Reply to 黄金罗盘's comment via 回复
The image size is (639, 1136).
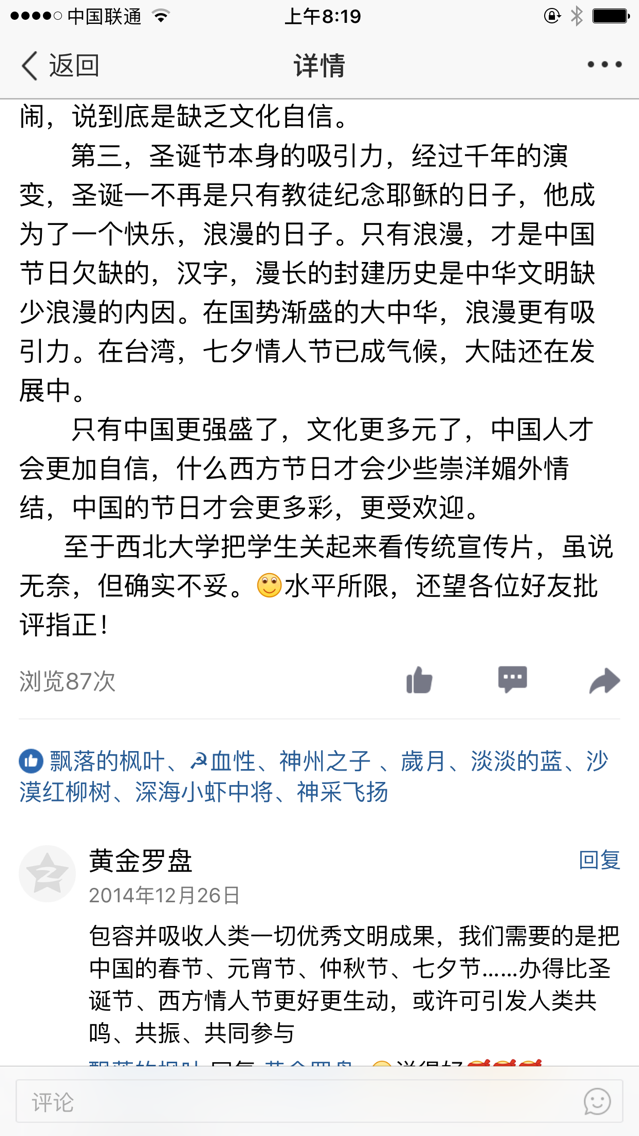click(599, 860)
